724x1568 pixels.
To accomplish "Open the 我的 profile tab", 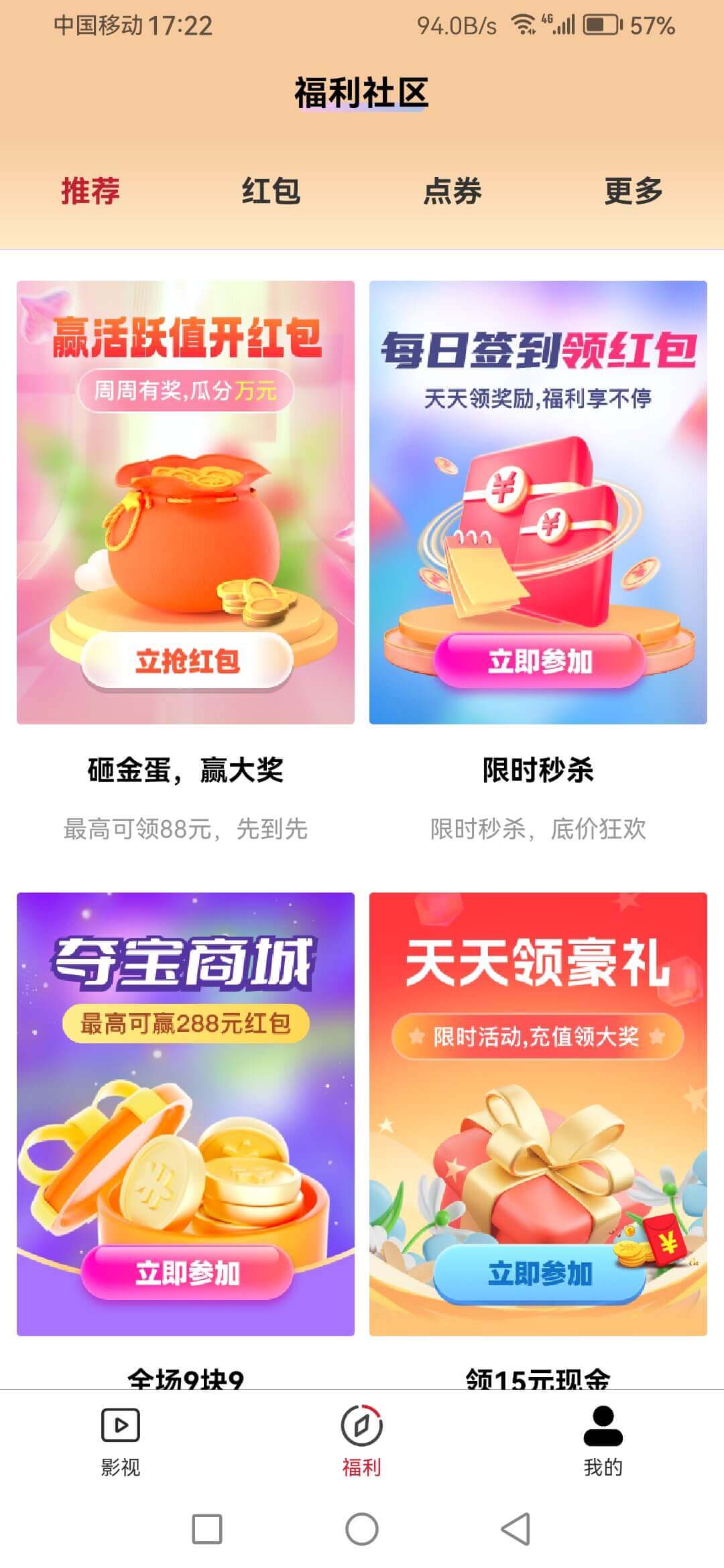I will click(603, 1438).
